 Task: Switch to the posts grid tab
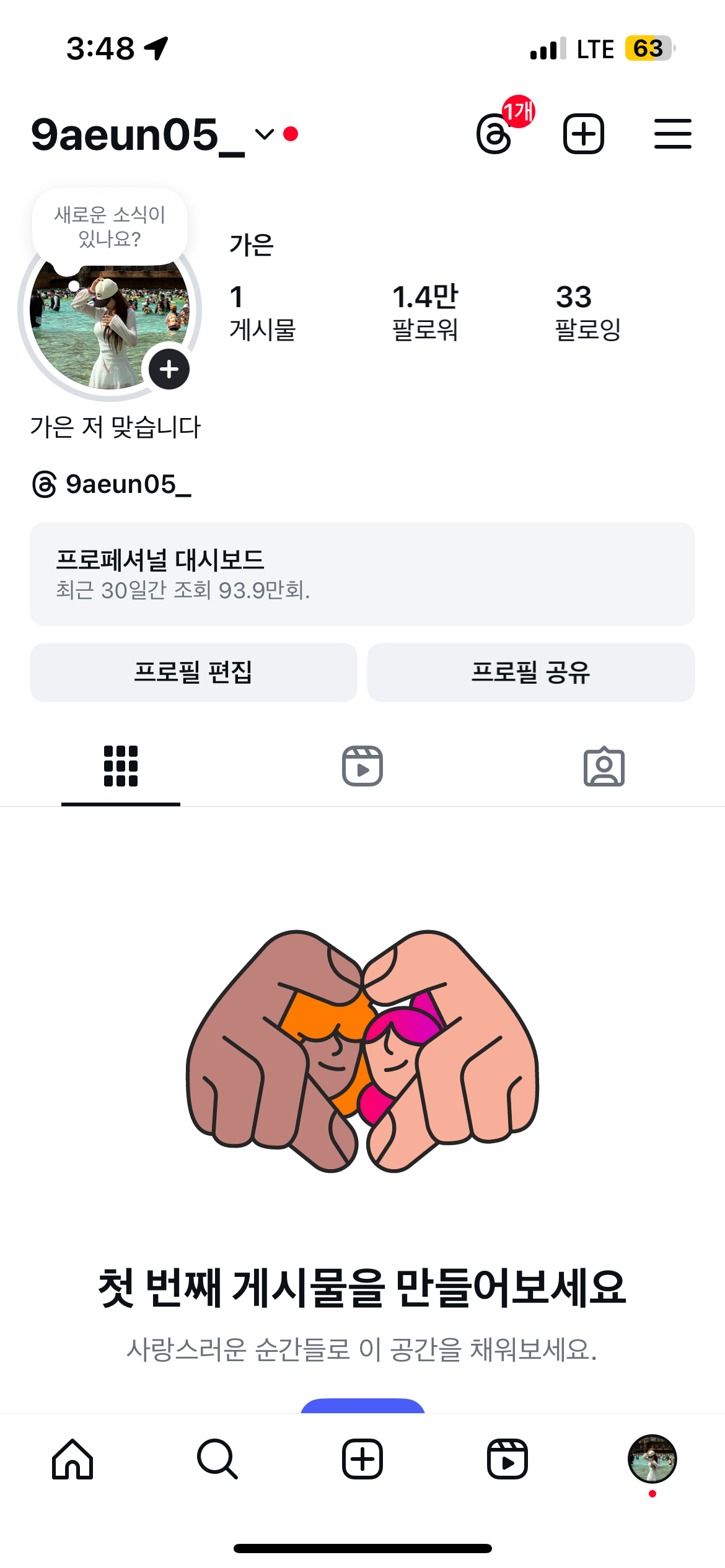point(121,767)
